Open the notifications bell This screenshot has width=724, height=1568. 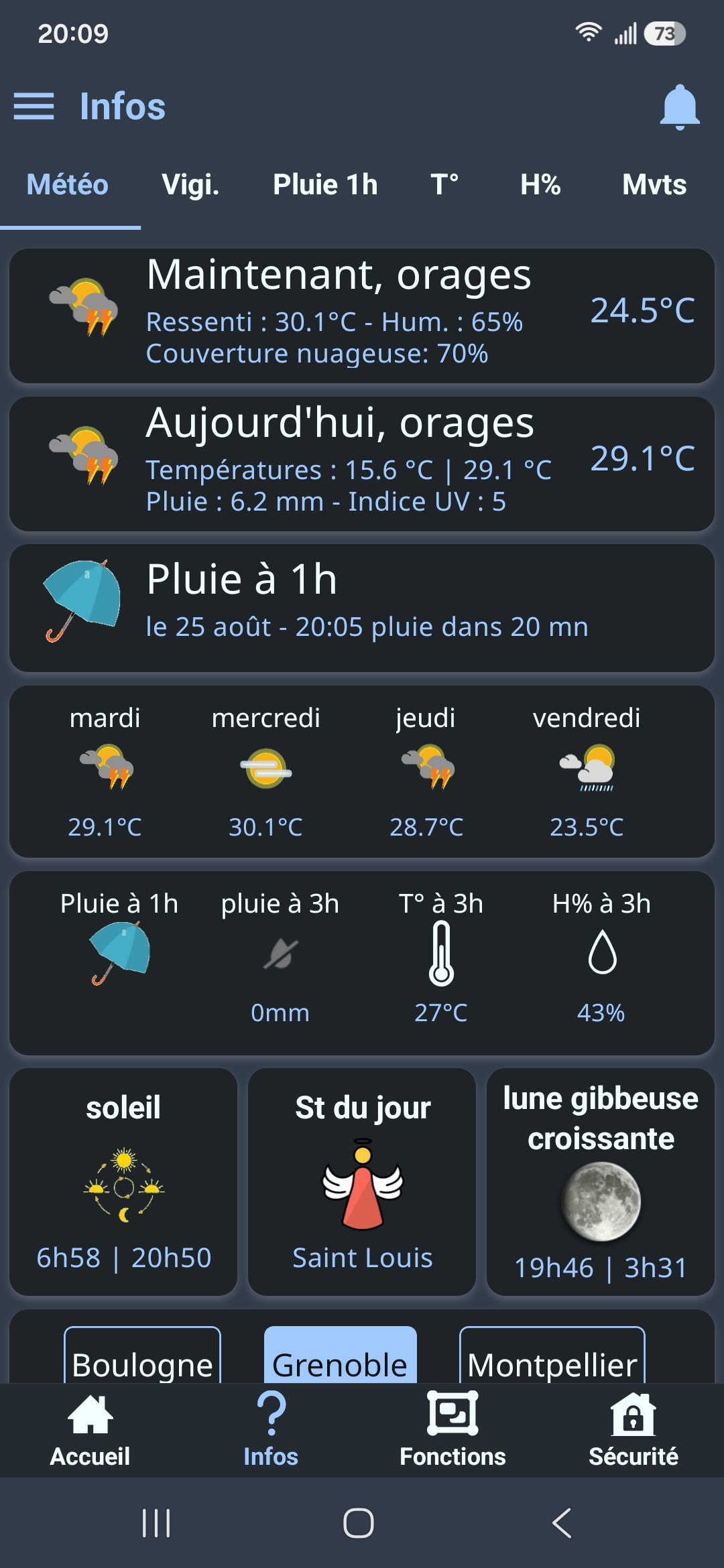click(x=680, y=107)
